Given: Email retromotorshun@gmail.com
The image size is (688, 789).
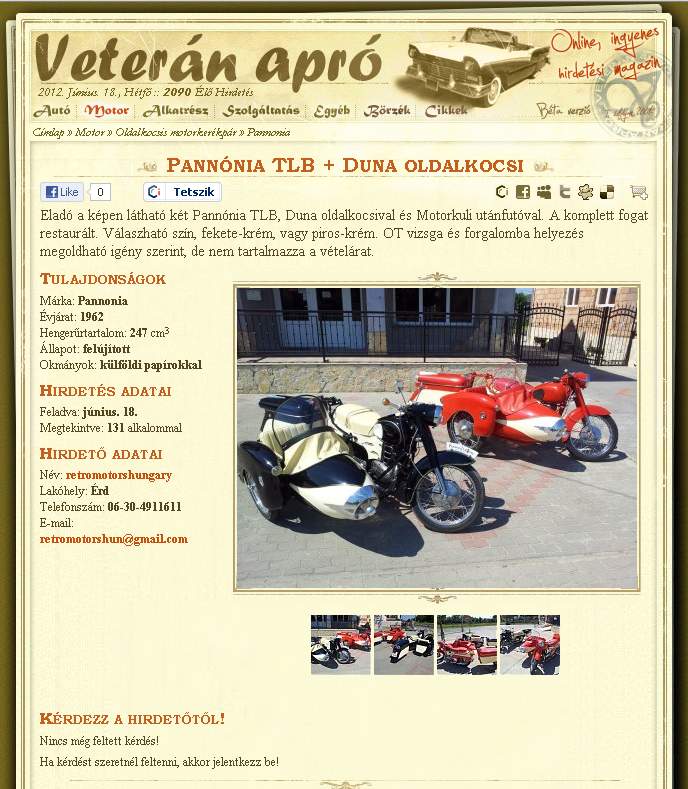Looking at the screenshot, I should pos(113,539).
